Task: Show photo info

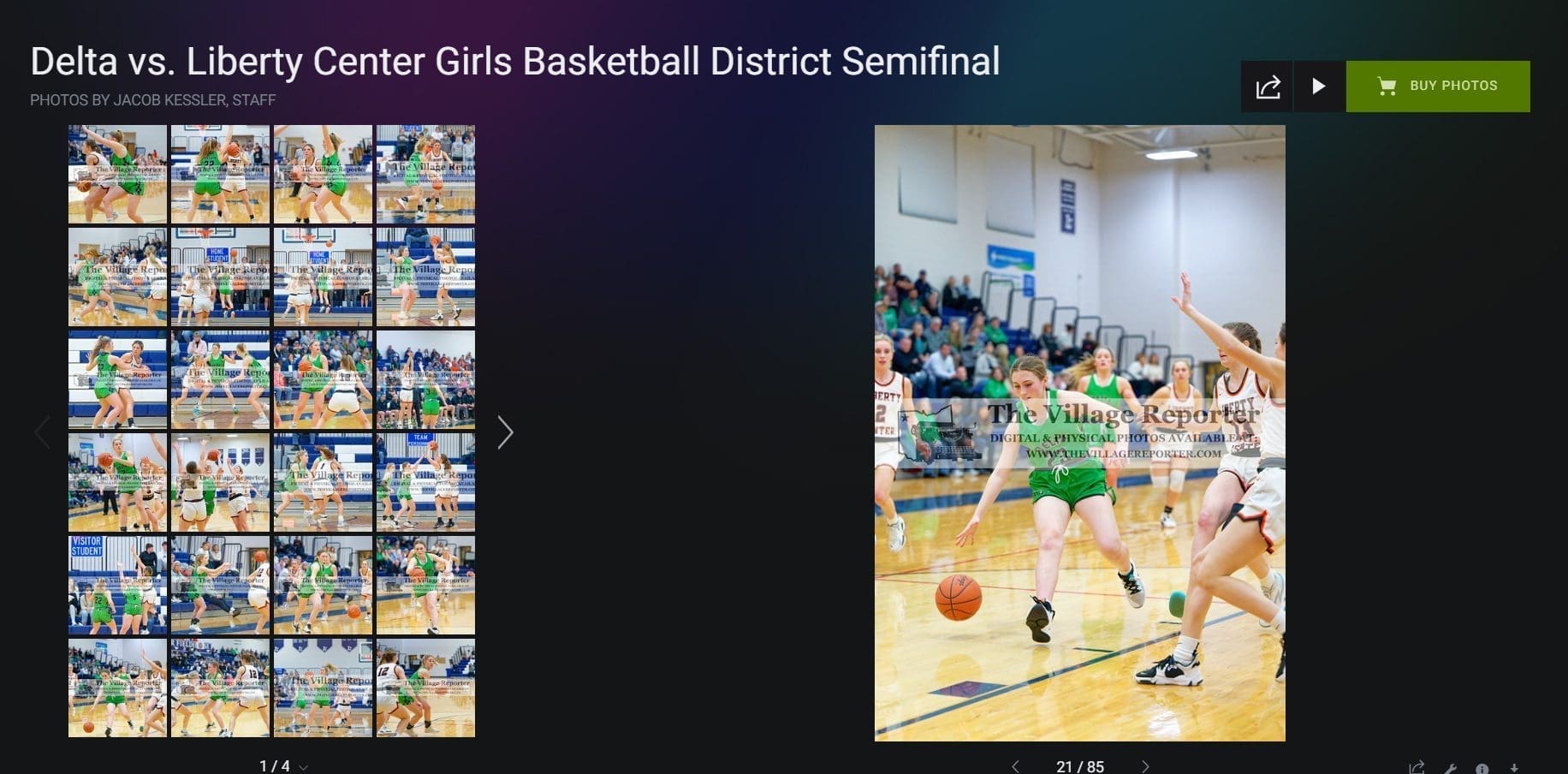Action: tap(1482, 768)
